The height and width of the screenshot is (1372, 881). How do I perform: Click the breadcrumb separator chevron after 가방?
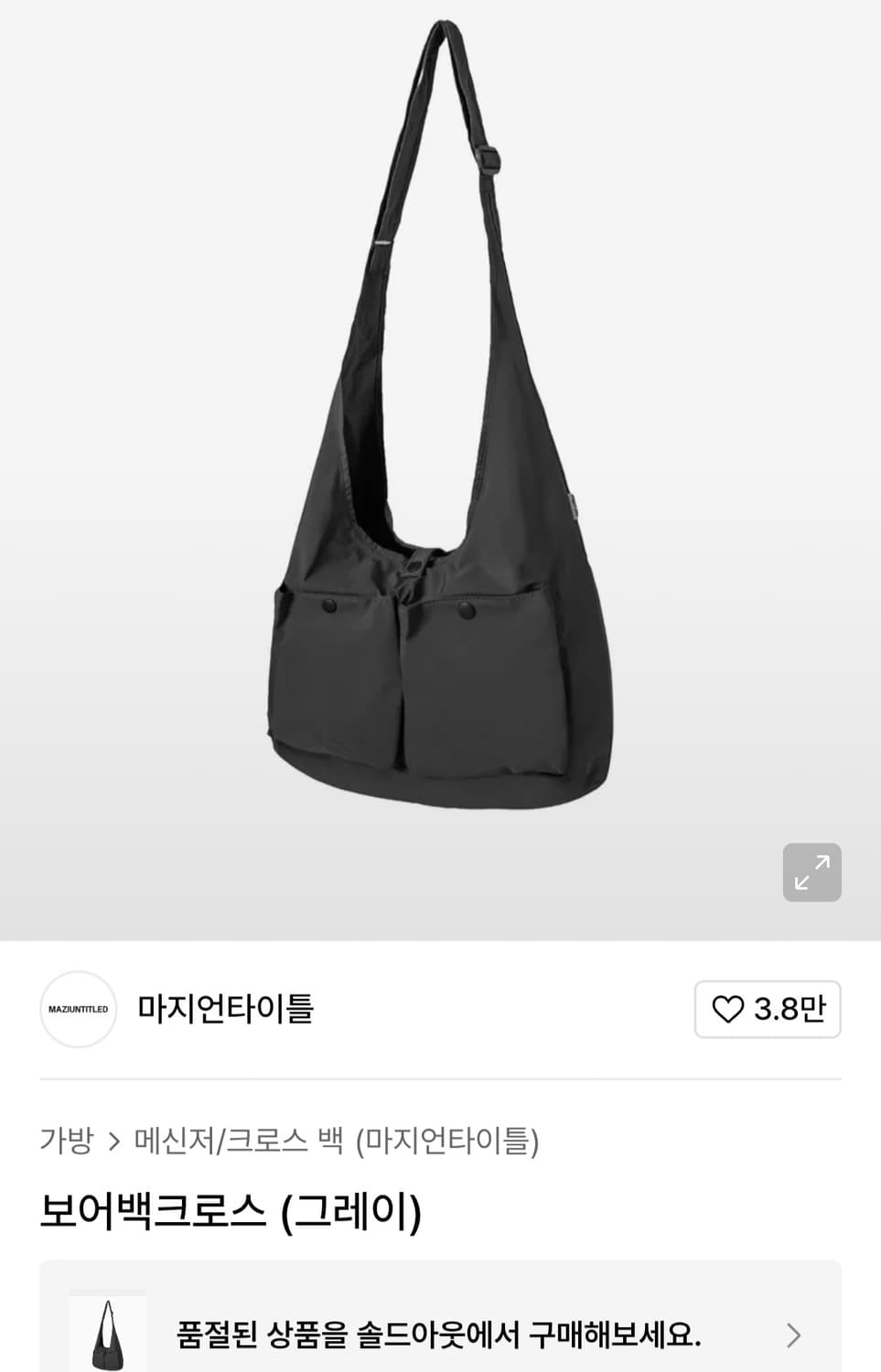pos(113,1140)
